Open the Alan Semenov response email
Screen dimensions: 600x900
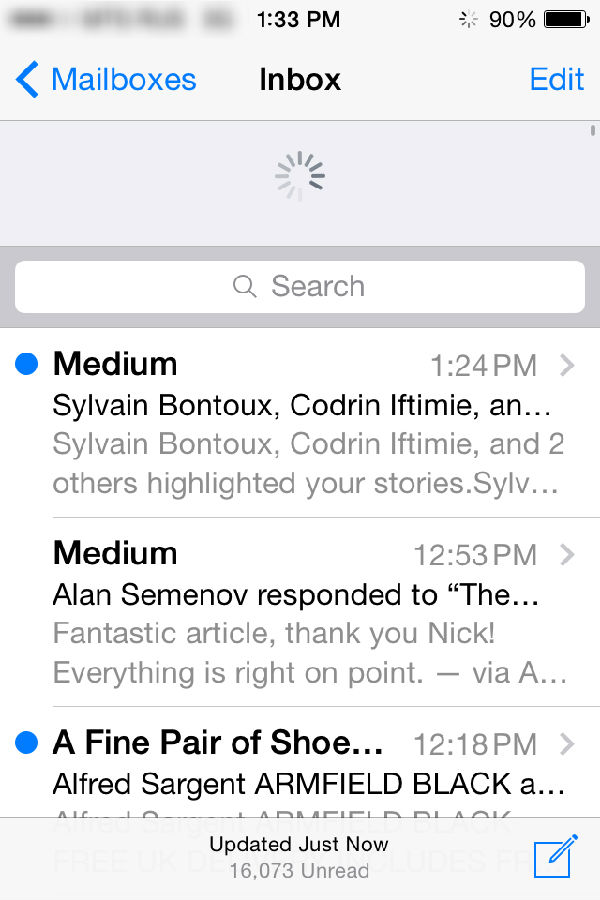tap(300, 612)
